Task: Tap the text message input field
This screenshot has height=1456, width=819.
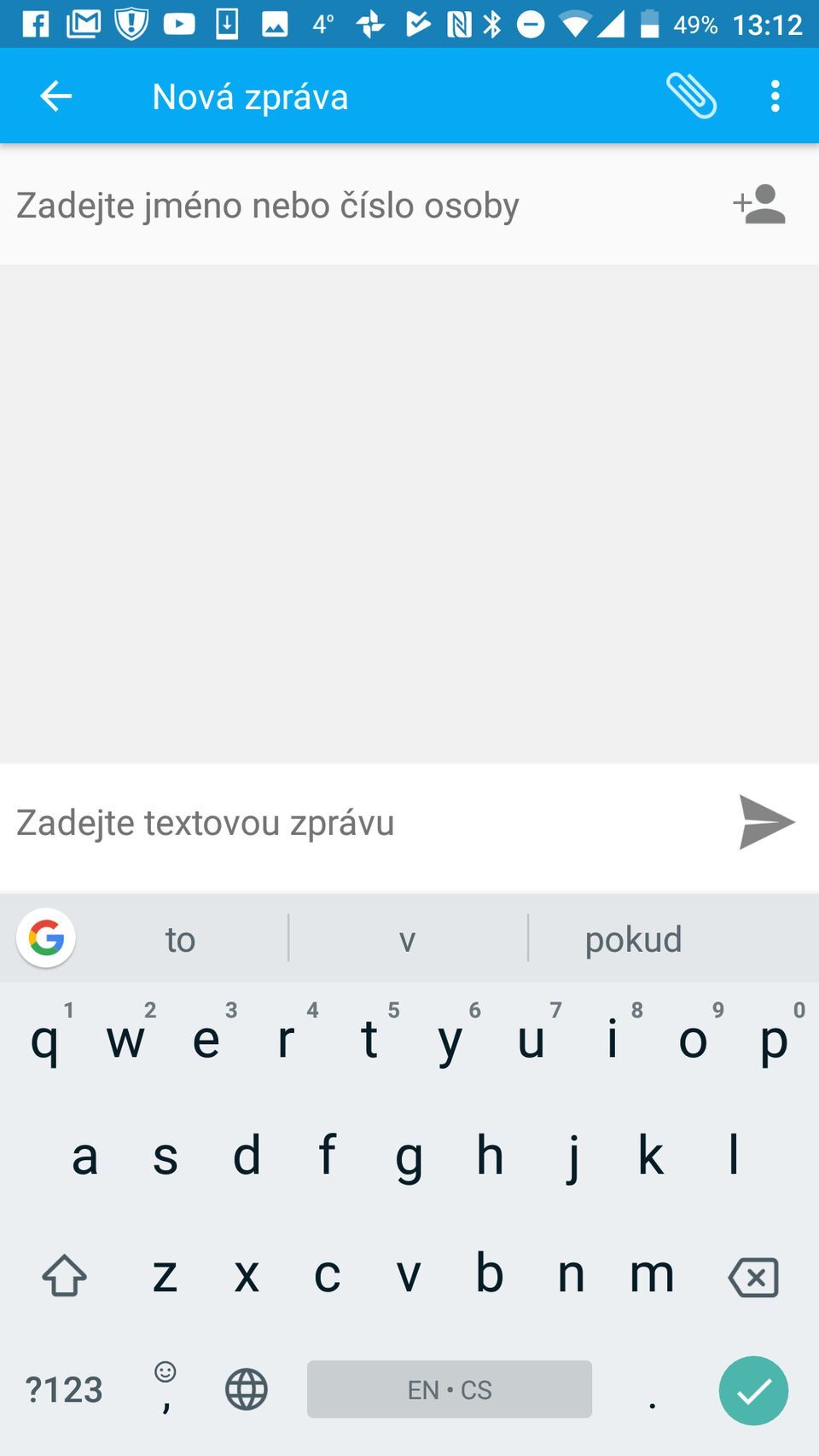Action: pyautogui.click(x=358, y=823)
